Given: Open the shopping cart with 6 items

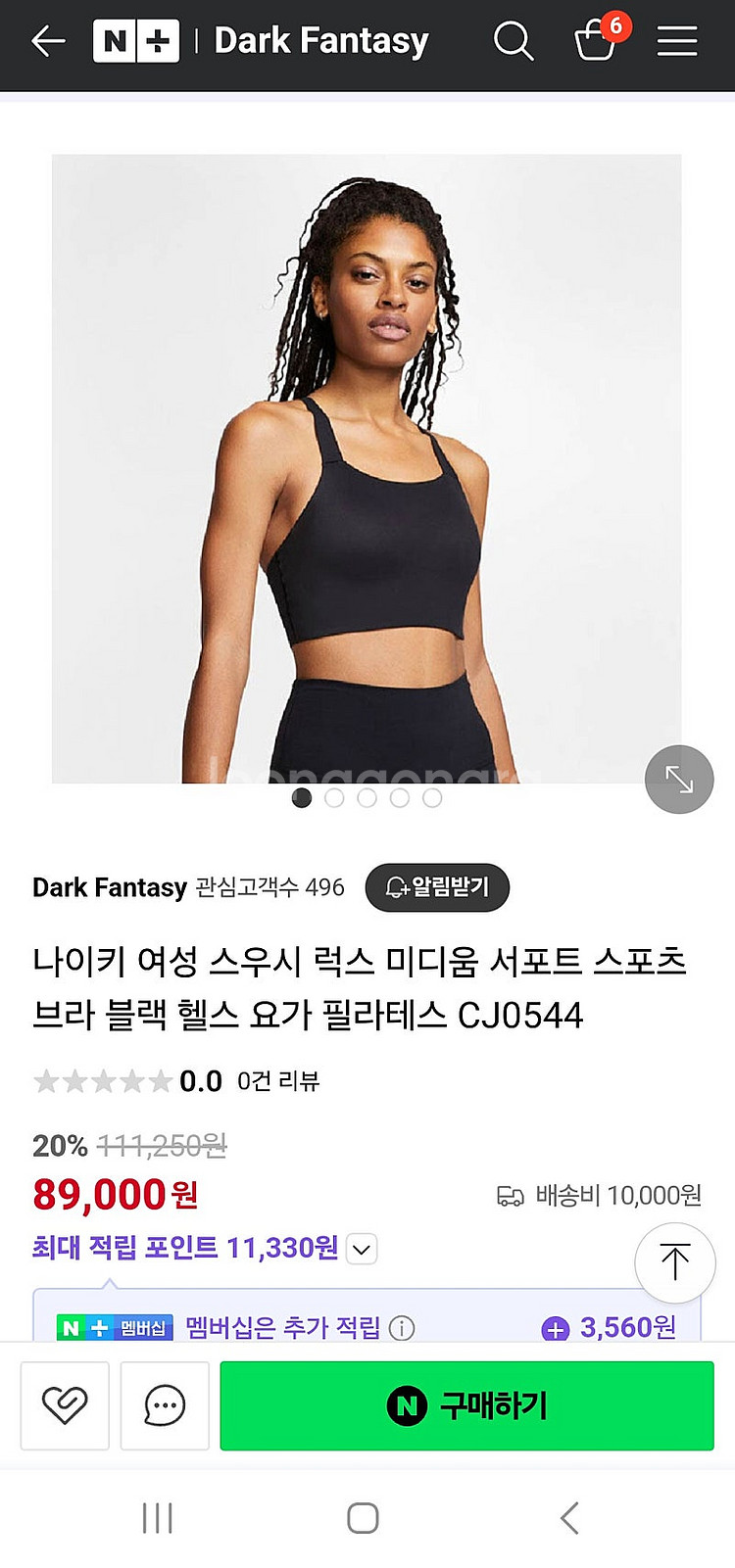Looking at the screenshot, I should pyautogui.click(x=596, y=41).
